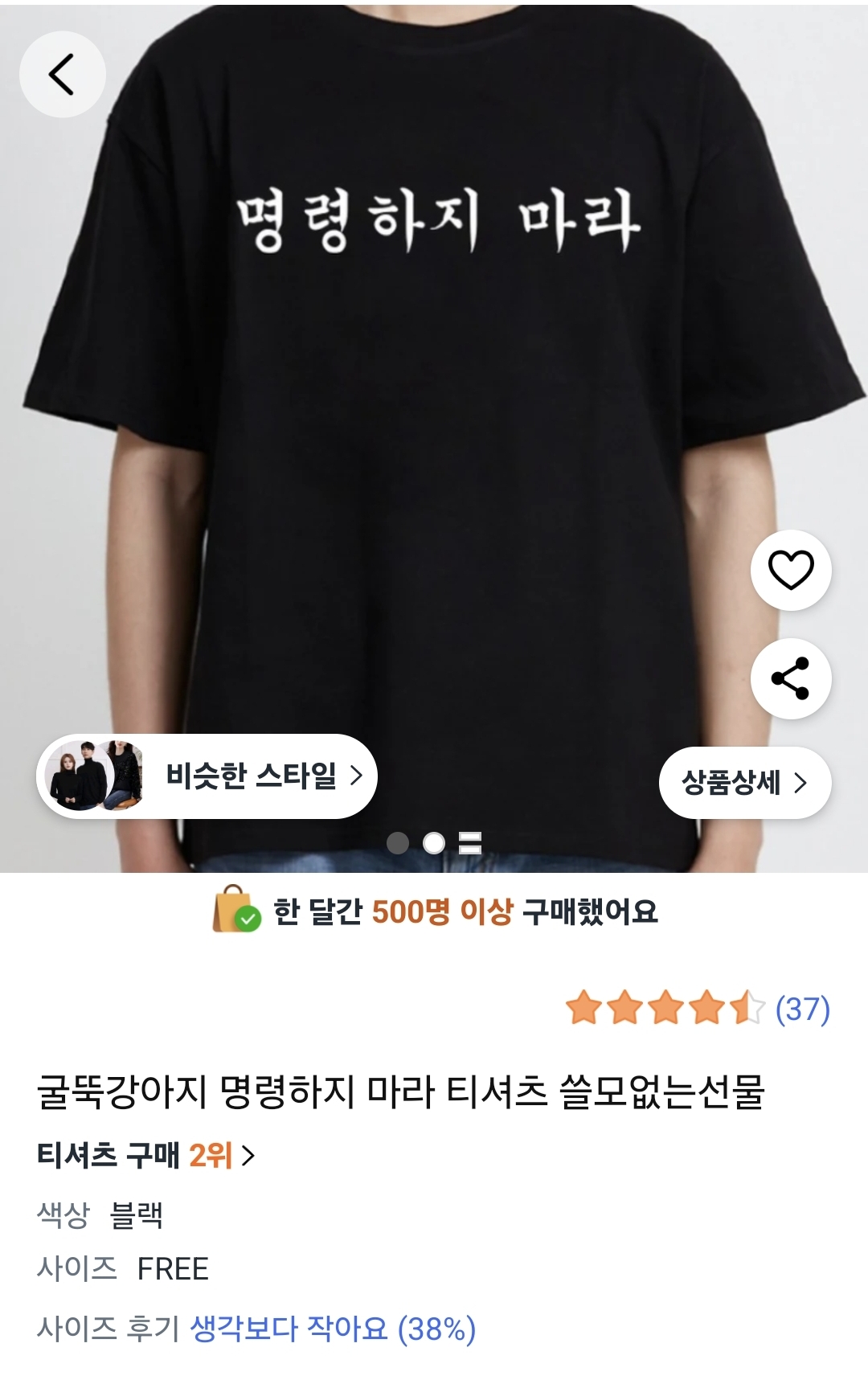Share this product
This screenshot has width=868, height=1376.
(791, 678)
